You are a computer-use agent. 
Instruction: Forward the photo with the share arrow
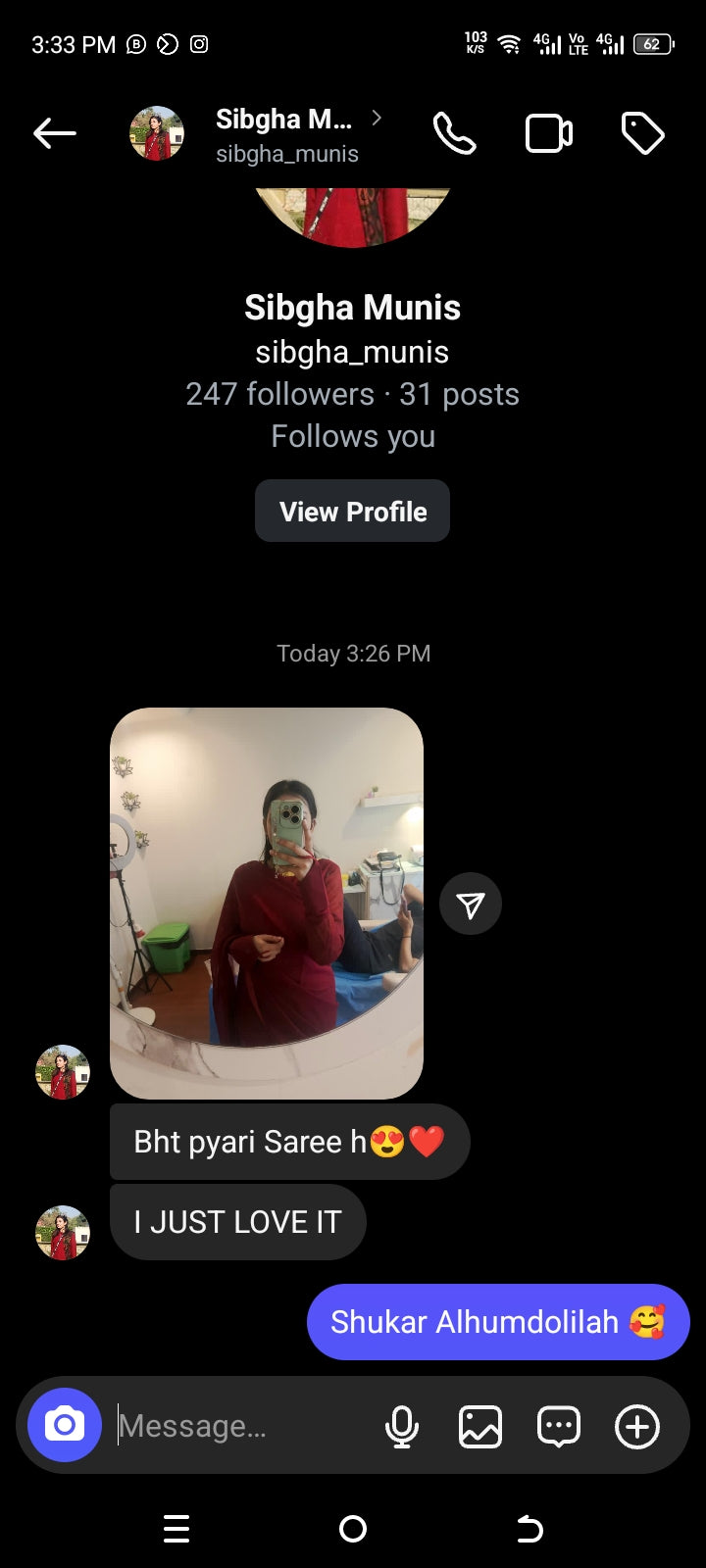click(471, 904)
